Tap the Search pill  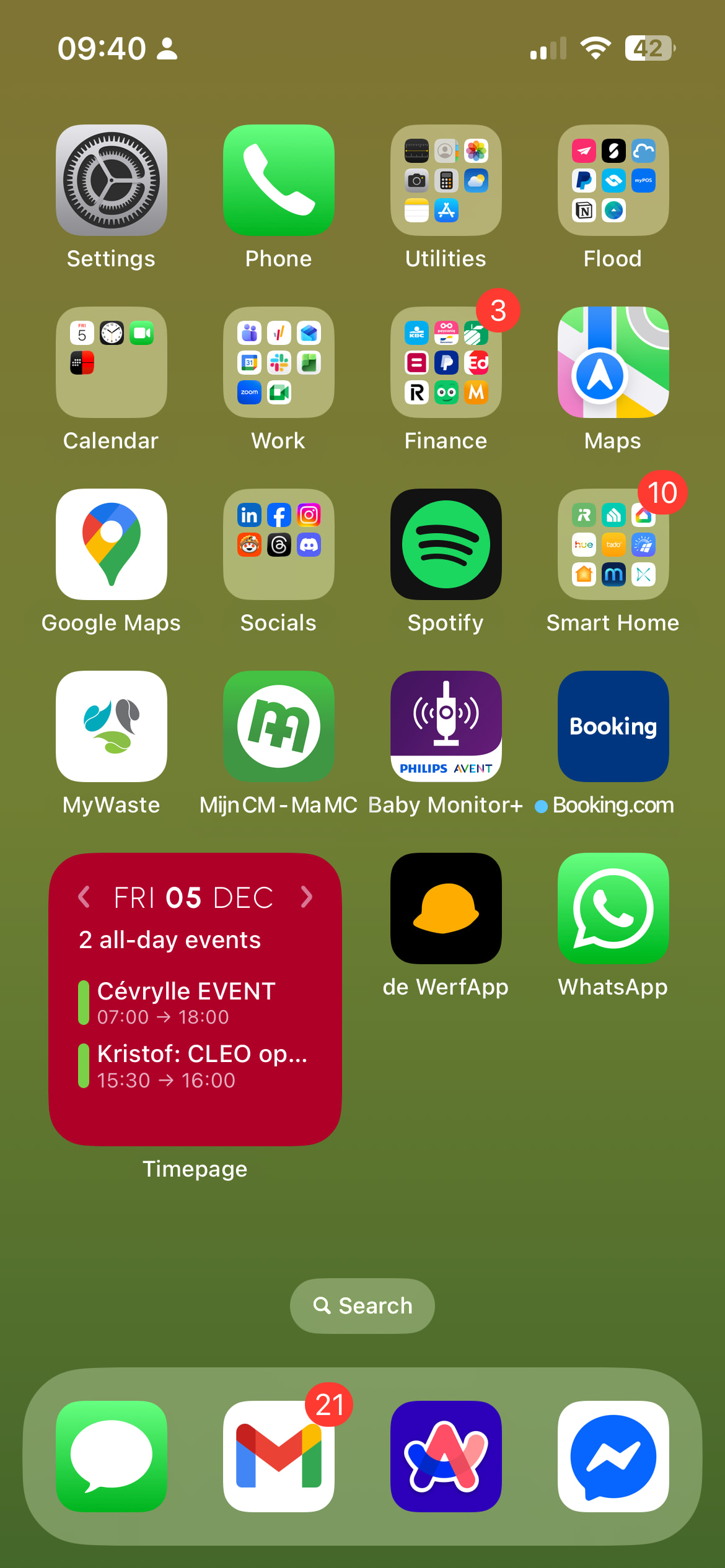[x=362, y=1305]
